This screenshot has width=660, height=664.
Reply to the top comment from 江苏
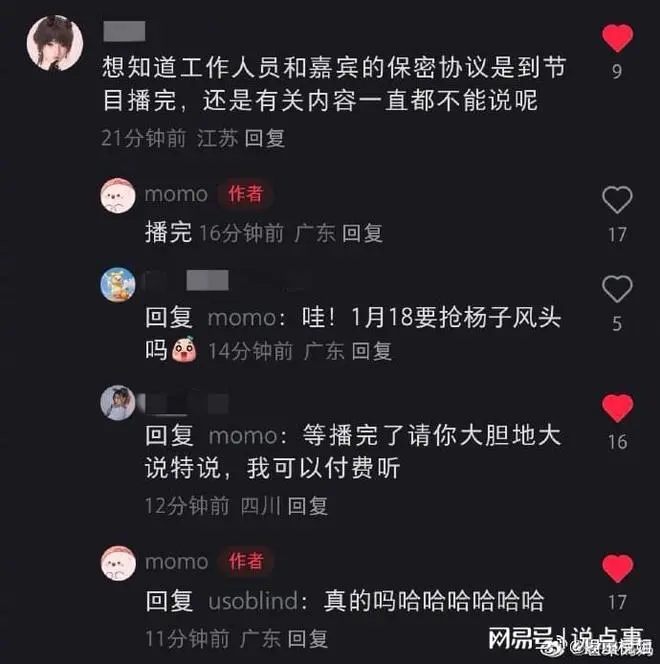[265, 139]
